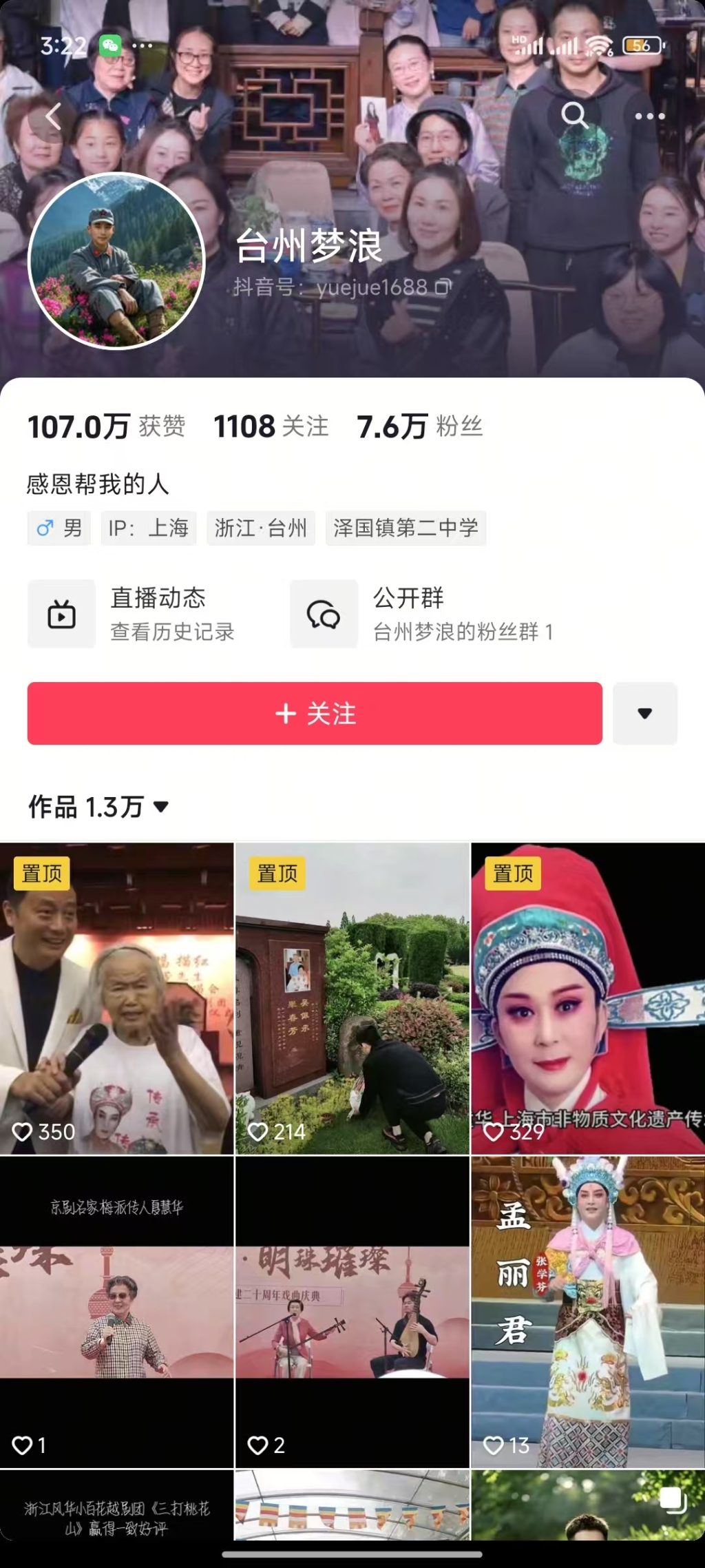The image size is (705, 1568).
Task: Play the 京剧名家梅派传人 video
Action: point(116,1312)
